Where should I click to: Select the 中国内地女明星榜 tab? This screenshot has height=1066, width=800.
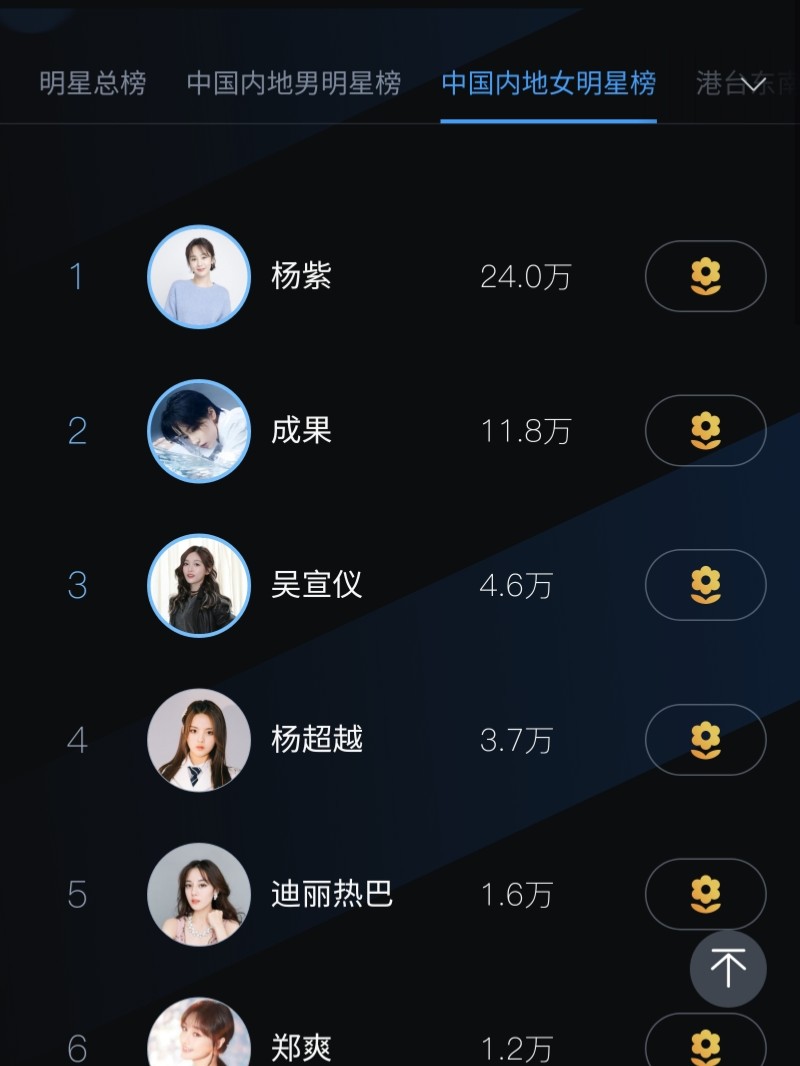pyautogui.click(x=547, y=86)
